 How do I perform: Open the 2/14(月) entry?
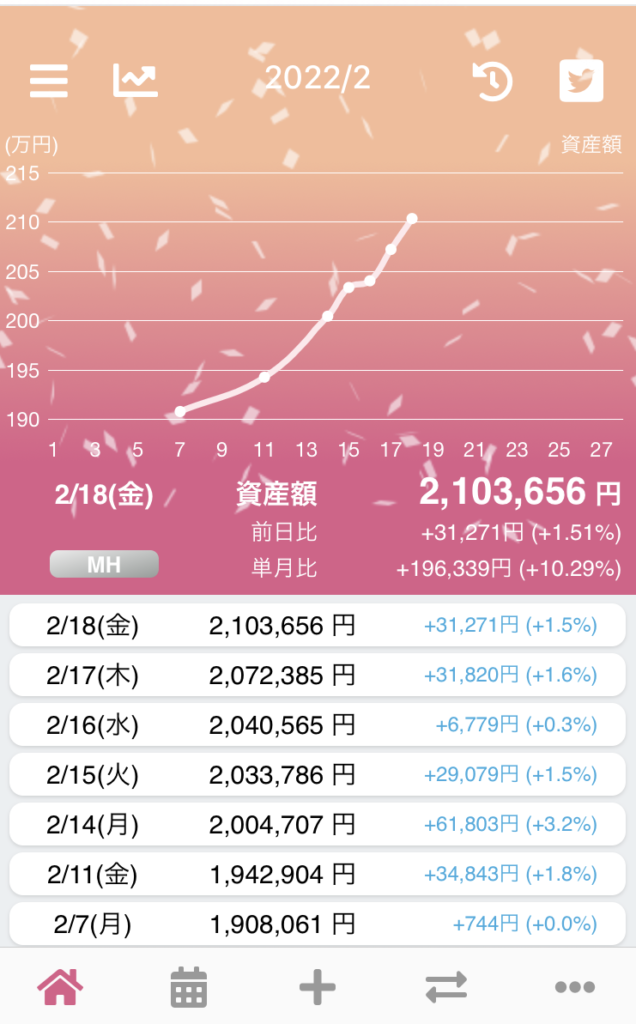click(317, 824)
